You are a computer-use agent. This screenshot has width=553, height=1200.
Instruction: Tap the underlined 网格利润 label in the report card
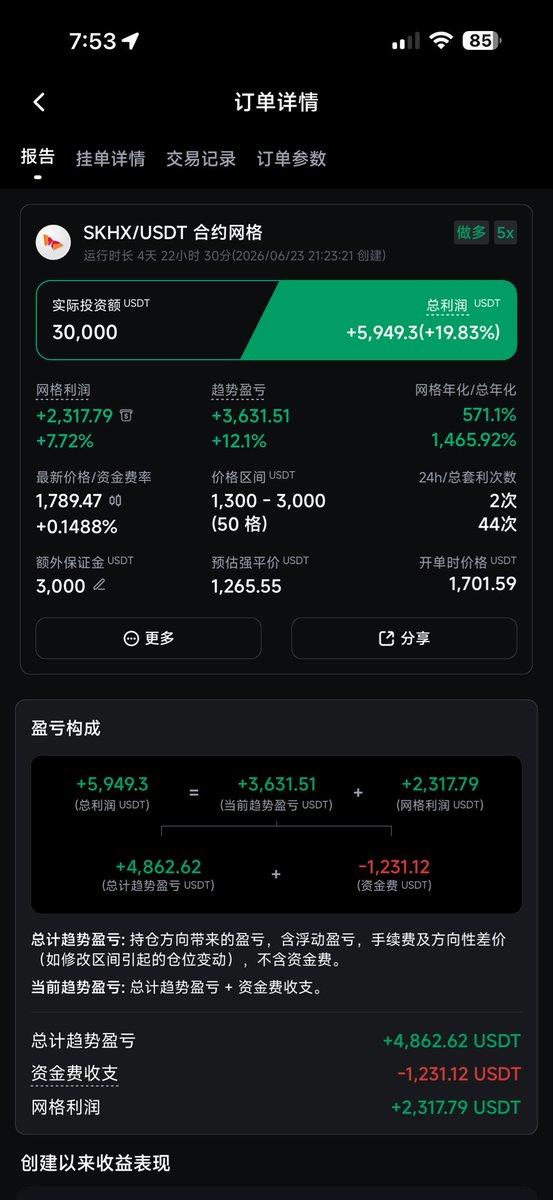coord(63,390)
